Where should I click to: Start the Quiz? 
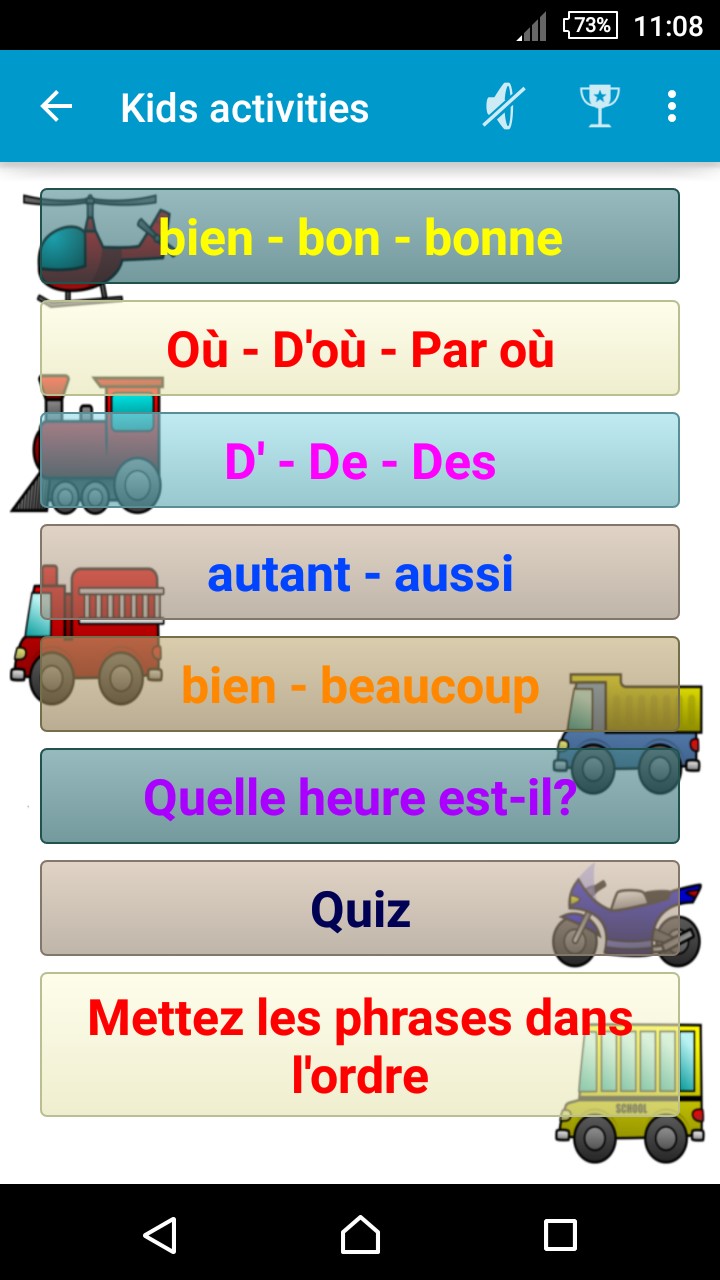coord(360,909)
